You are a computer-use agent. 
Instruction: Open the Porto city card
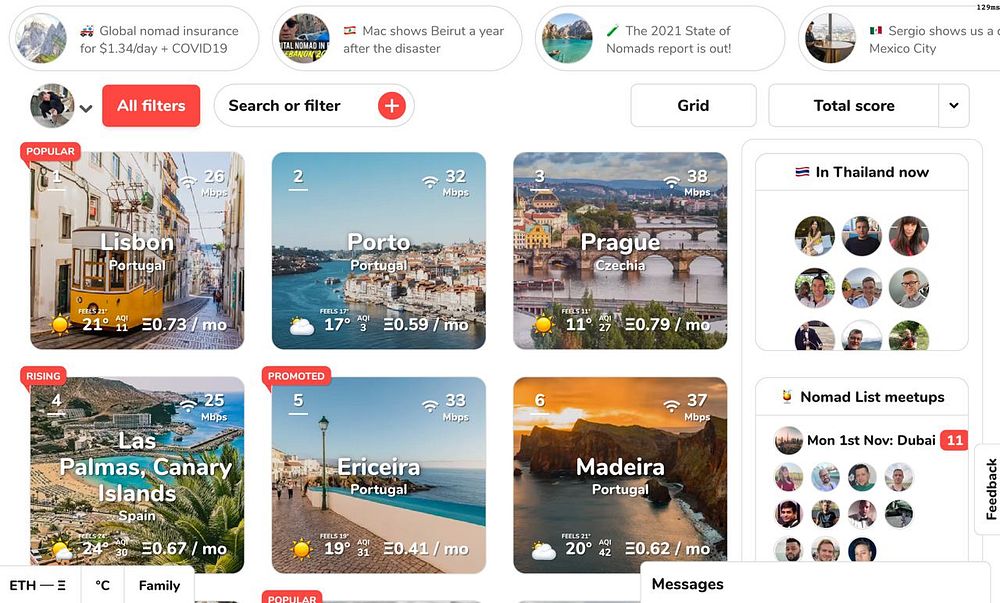pos(378,250)
